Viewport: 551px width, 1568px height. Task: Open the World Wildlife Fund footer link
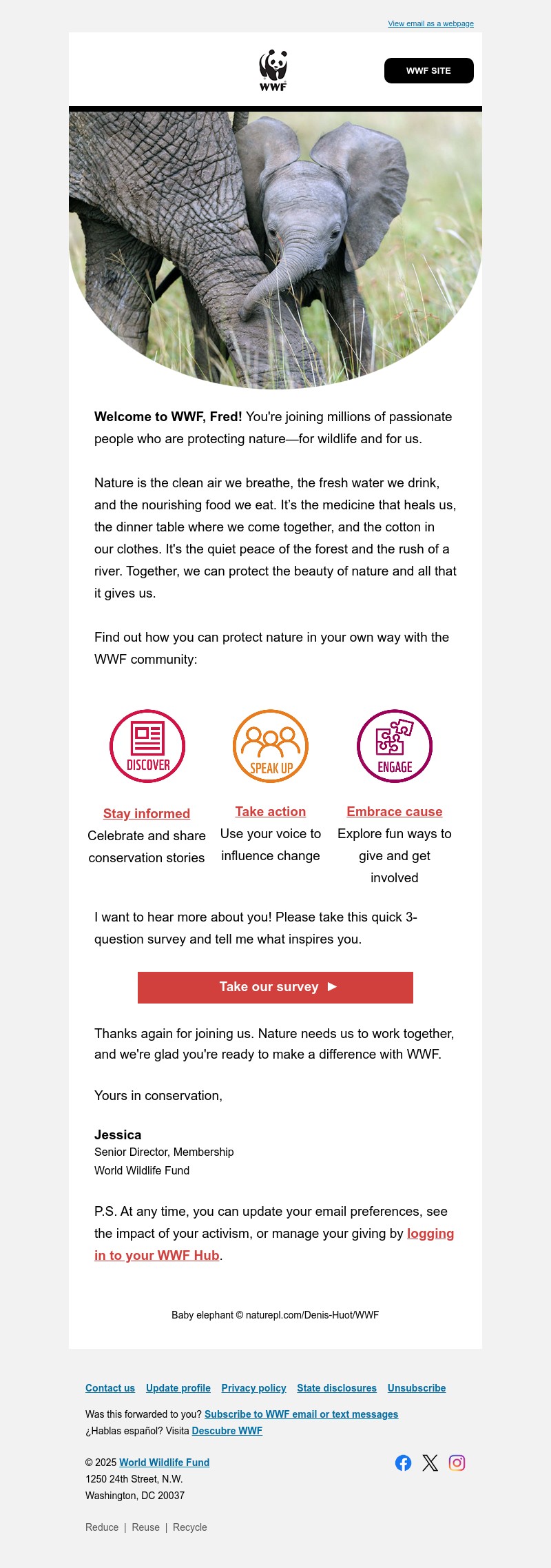coord(164,1463)
